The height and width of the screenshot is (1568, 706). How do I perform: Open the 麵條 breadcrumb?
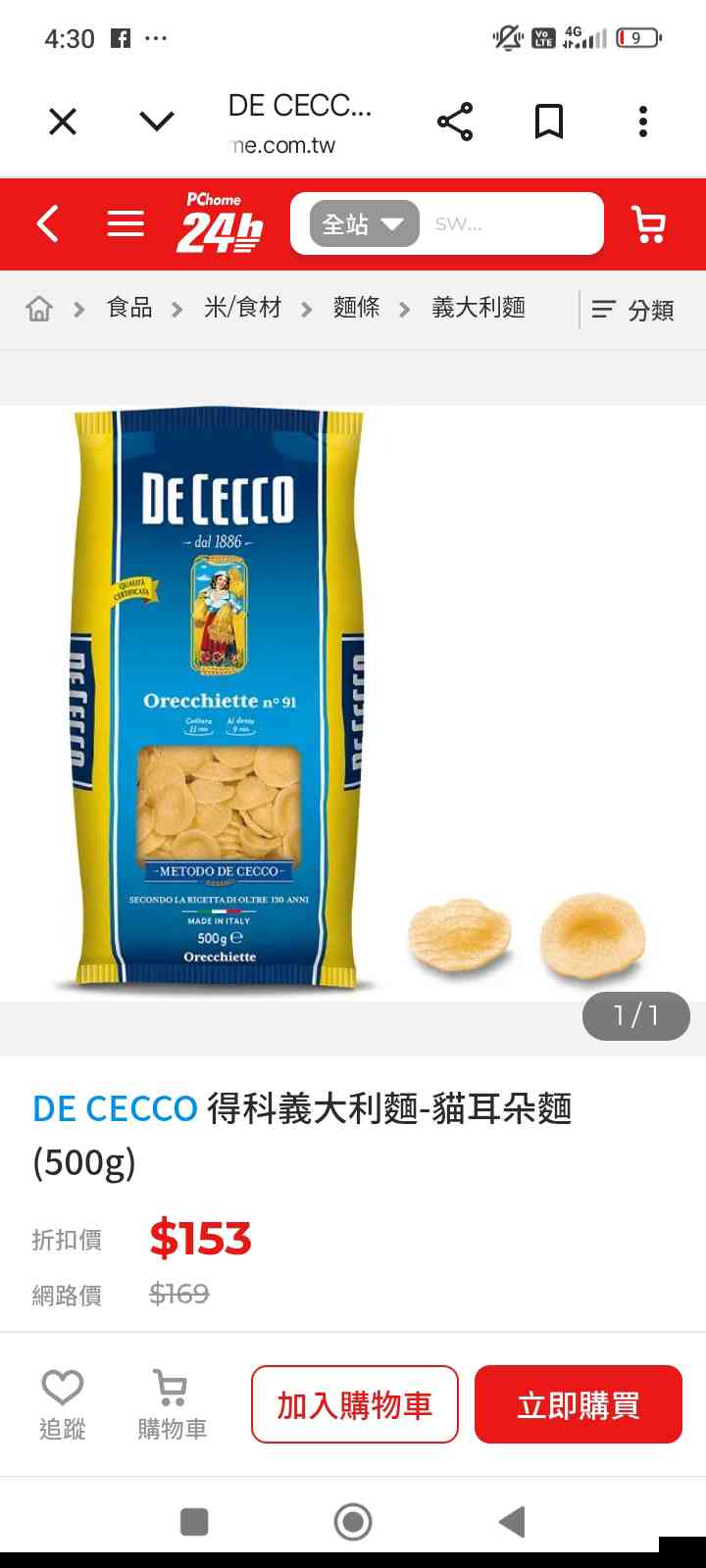coord(356,308)
